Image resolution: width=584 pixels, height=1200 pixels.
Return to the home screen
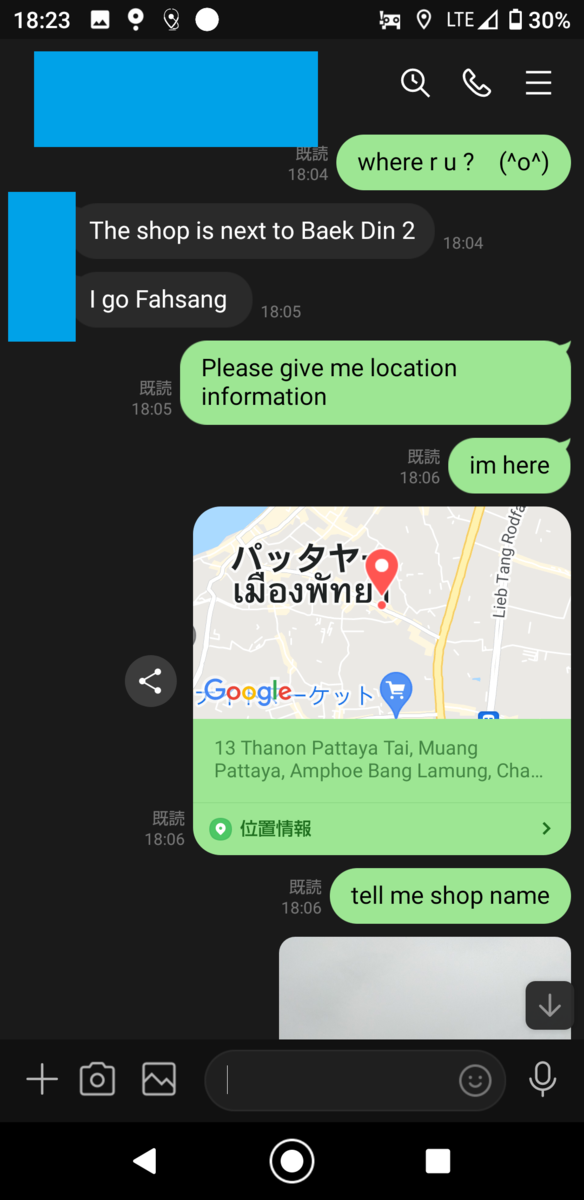pos(292,1161)
